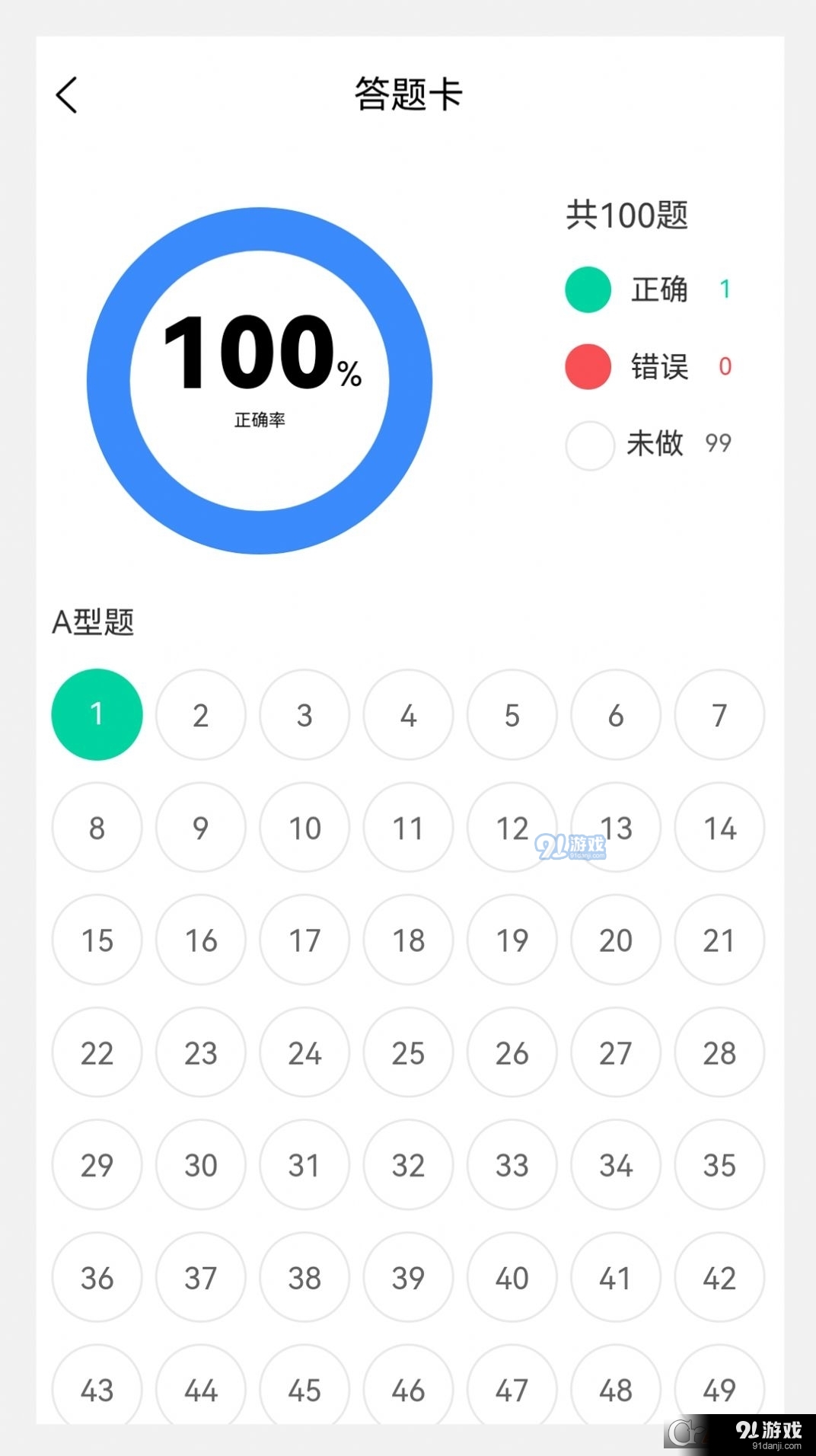Screen dimensions: 816x1456
Task: Open question 14 at the row end
Action: [x=719, y=828]
